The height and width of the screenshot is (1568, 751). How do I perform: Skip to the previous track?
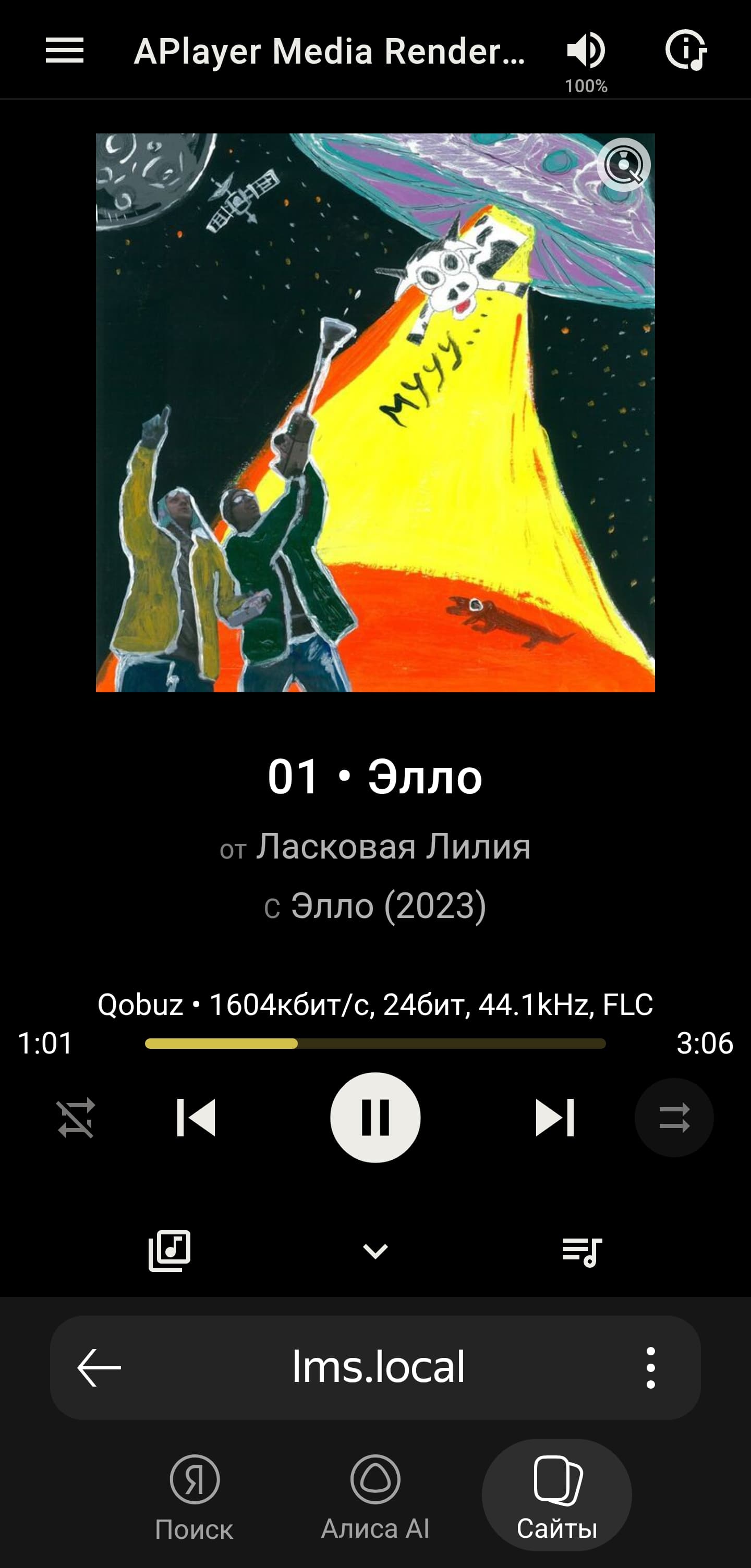pos(196,1118)
